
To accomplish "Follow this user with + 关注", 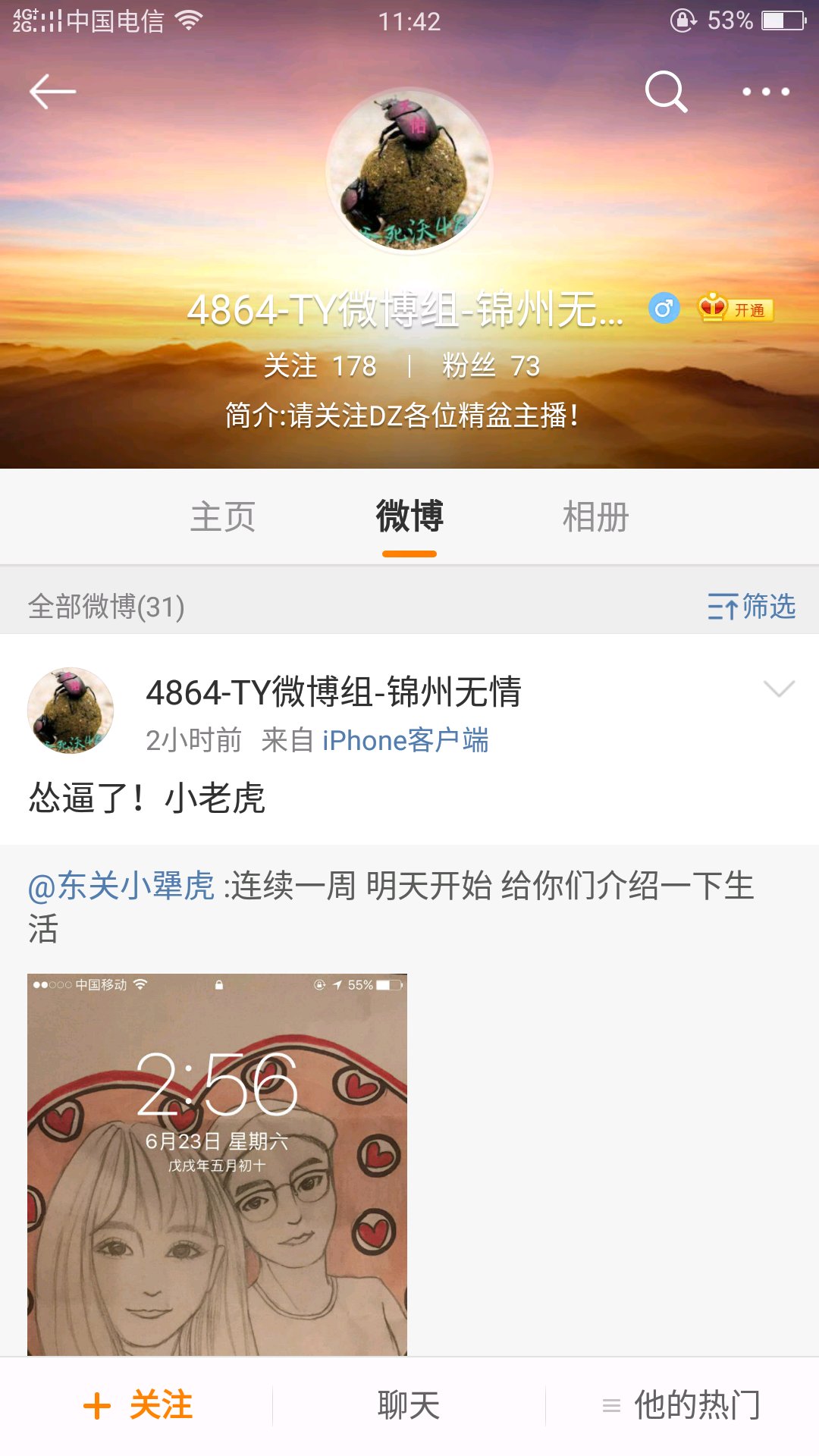I will 138,1405.
